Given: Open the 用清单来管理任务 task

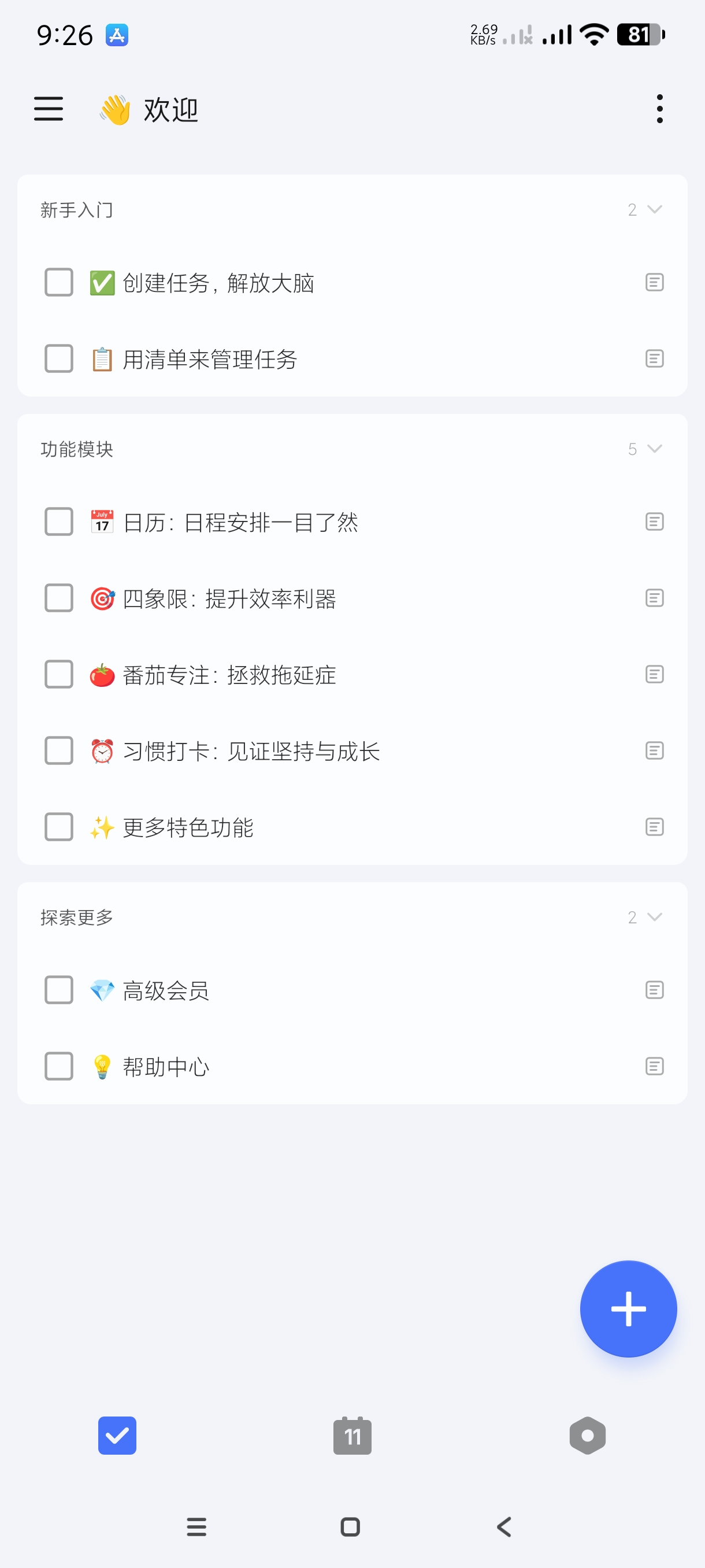Looking at the screenshot, I should 210,359.
